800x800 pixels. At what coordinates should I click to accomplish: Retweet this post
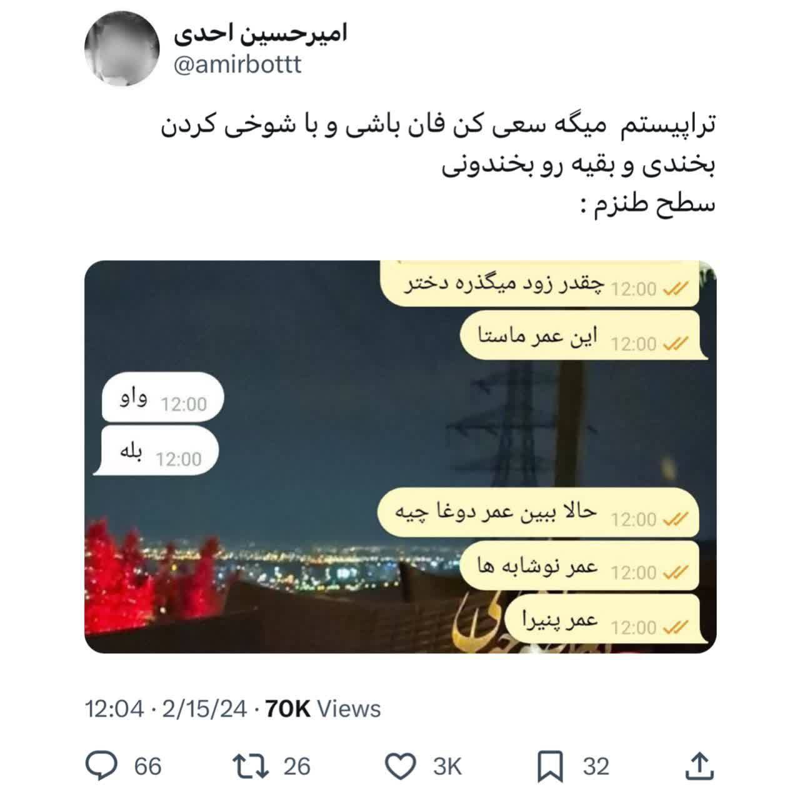(x=246, y=766)
